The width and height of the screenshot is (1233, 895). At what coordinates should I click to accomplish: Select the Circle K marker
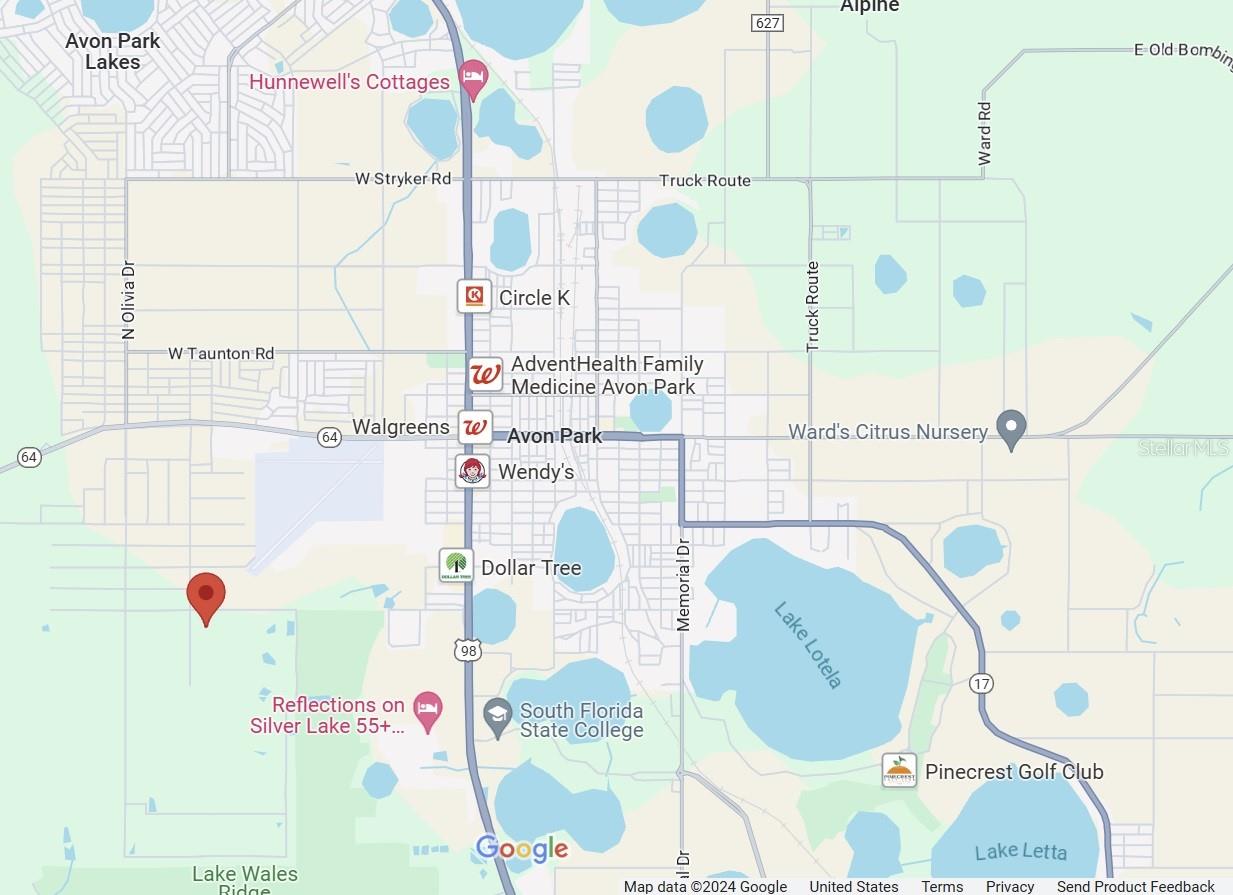(474, 296)
